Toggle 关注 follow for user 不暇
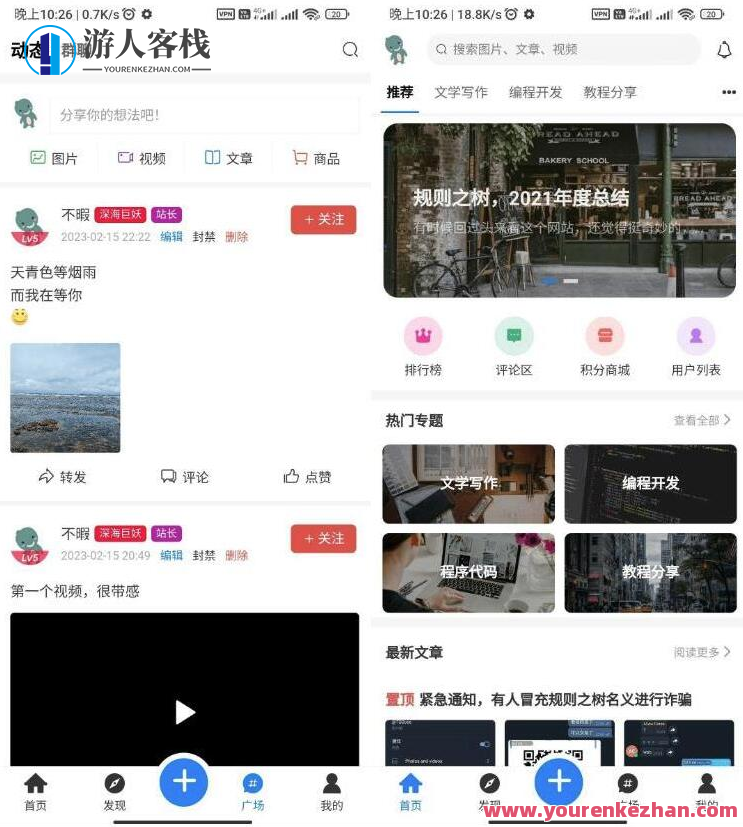This screenshot has height=827, width=743. (x=323, y=219)
